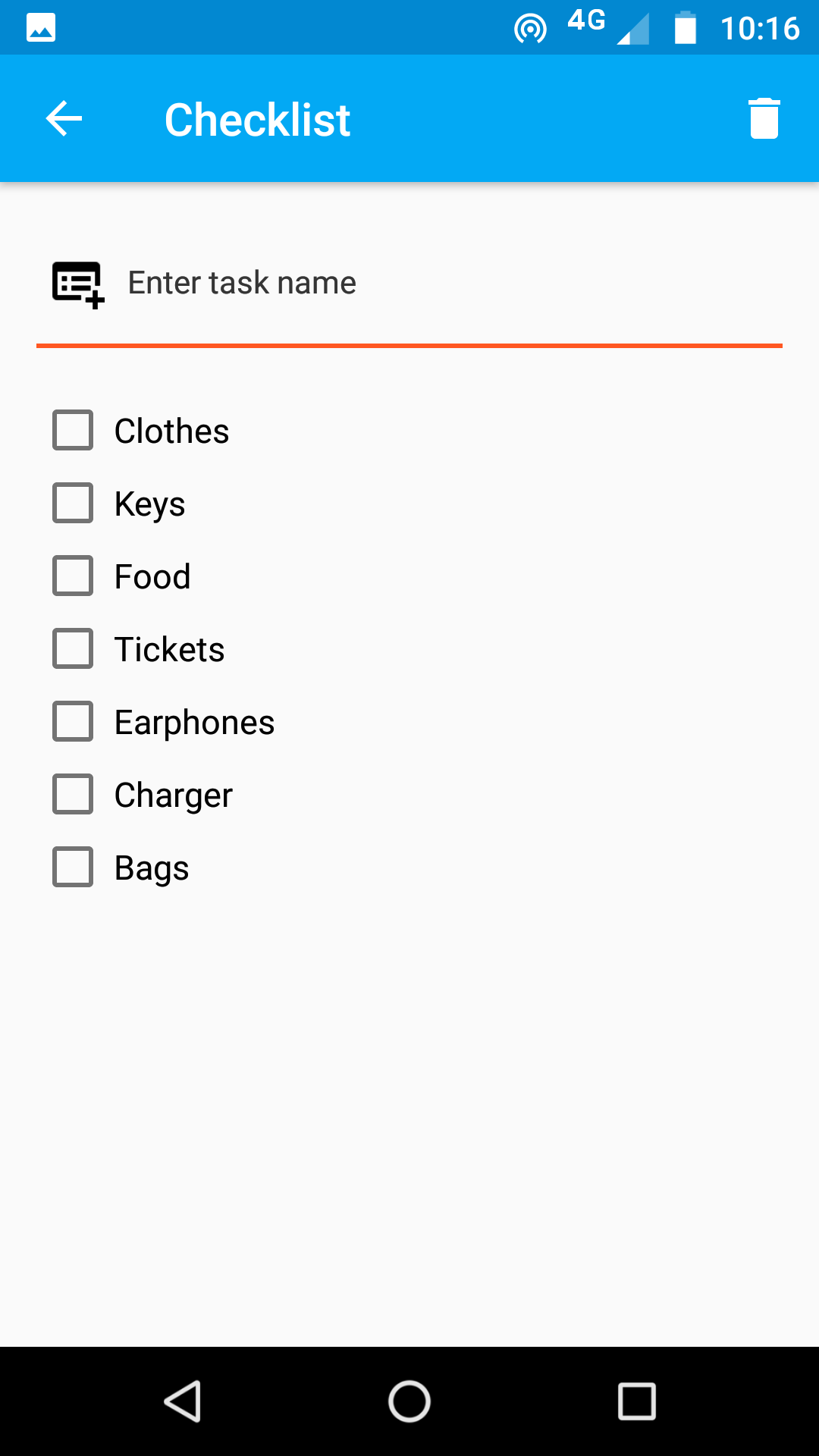Check the Clothes checkbox
Screen dimensions: 819x1456
pos(72,430)
